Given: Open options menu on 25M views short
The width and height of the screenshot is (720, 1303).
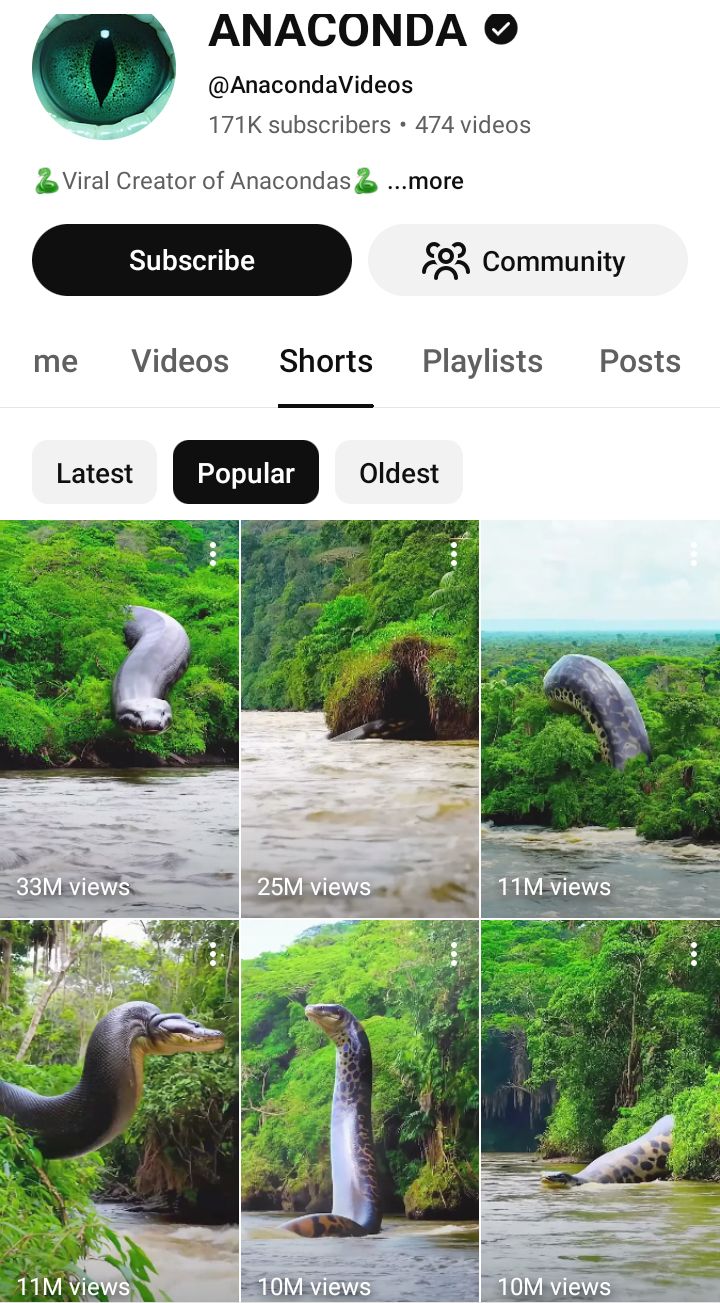Looking at the screenshot, I should pos(453,554).
